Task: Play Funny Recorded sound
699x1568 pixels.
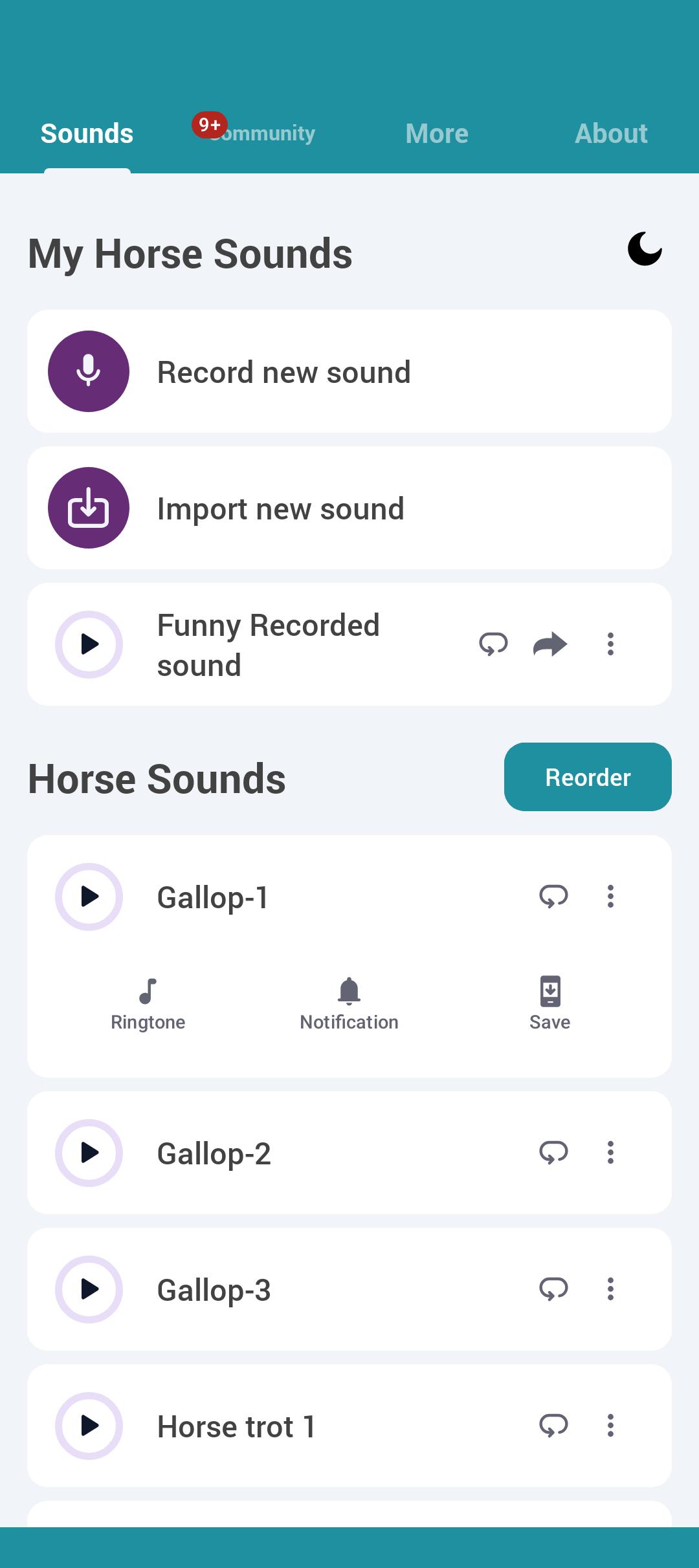Action: pos(89,644)
